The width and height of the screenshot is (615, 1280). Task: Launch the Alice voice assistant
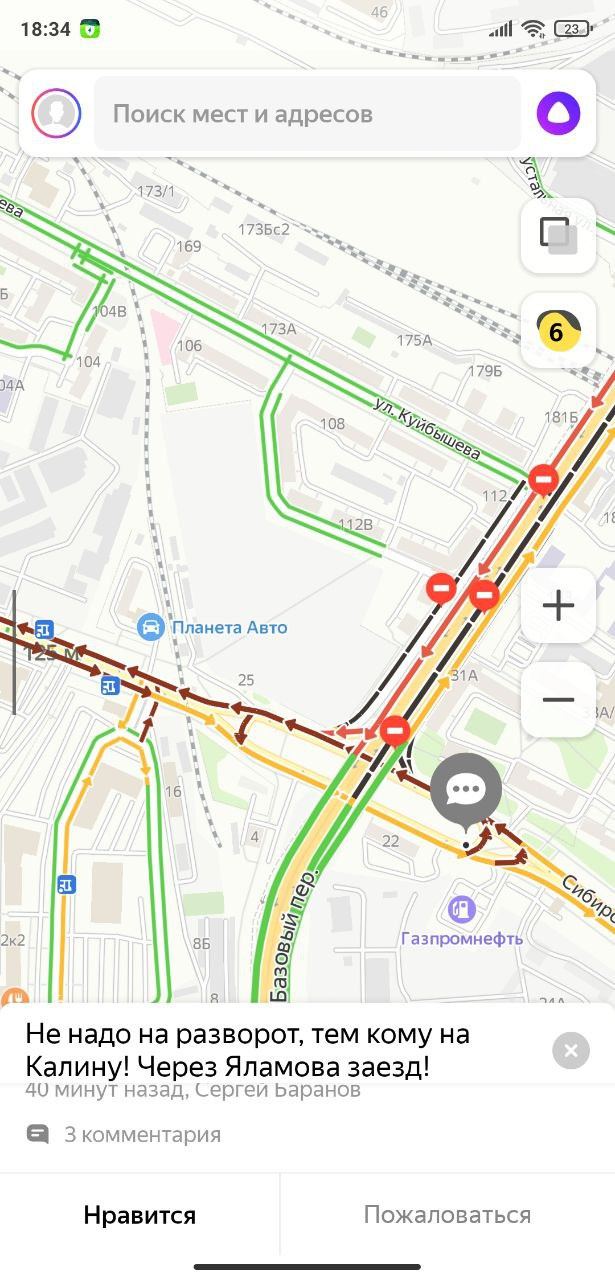[558, 113]
